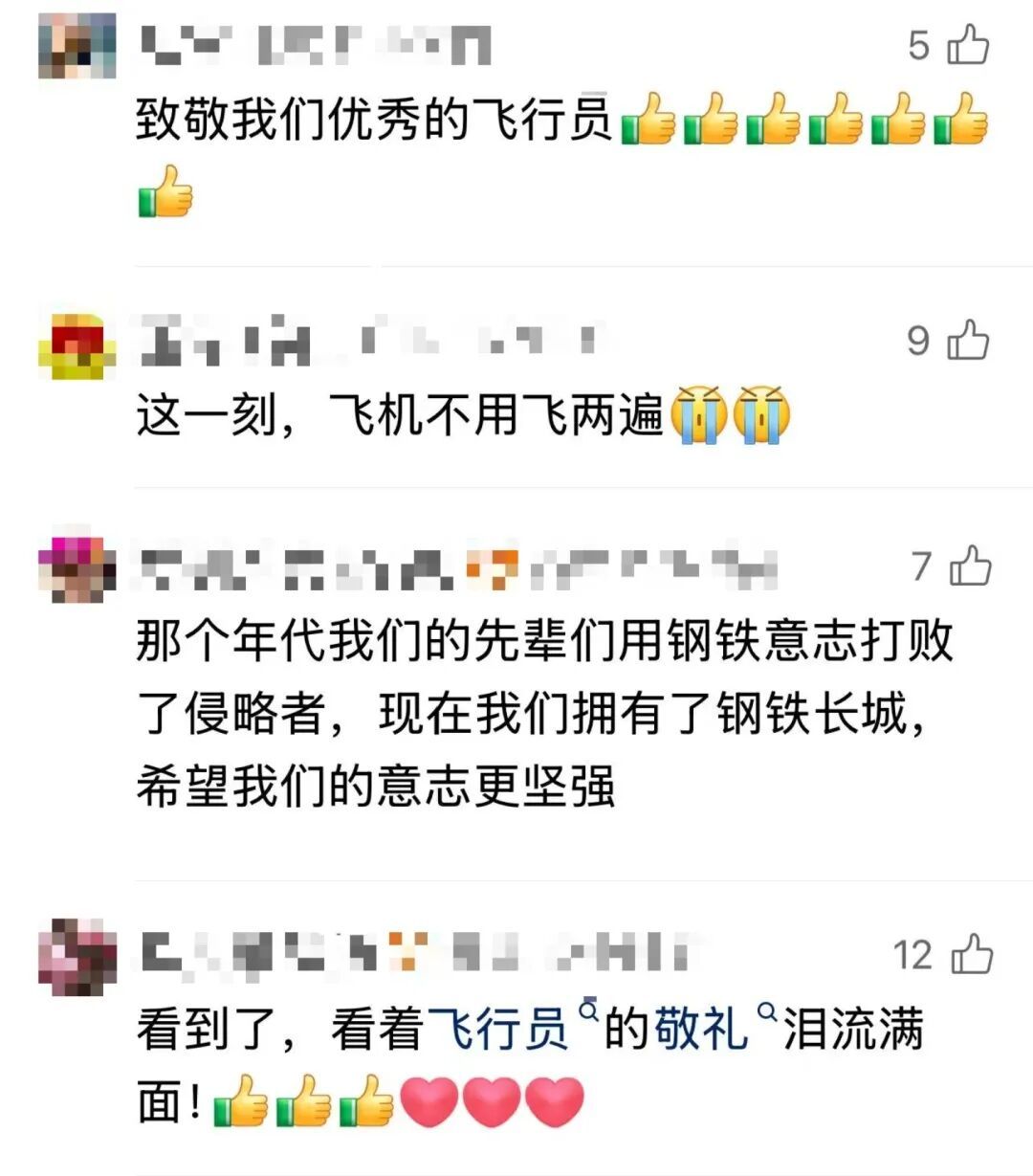This screenshot has height=1176, width=1033.
Task: Click the like thumb icon beside count 5
Action: pyautogui.click(x=967, y=46)
